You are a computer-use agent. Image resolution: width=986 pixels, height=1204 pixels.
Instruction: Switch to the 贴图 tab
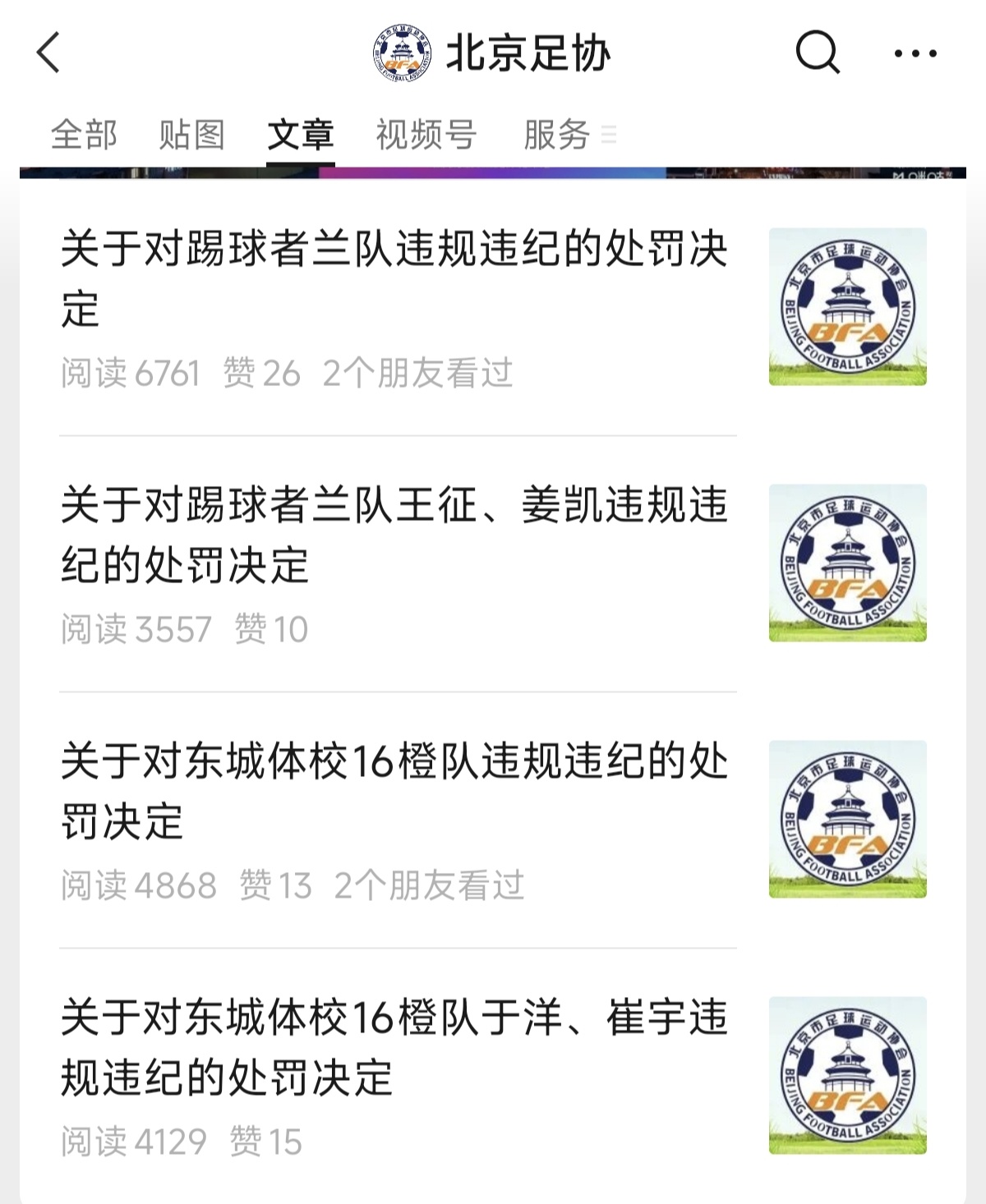(x=191, y=135)
